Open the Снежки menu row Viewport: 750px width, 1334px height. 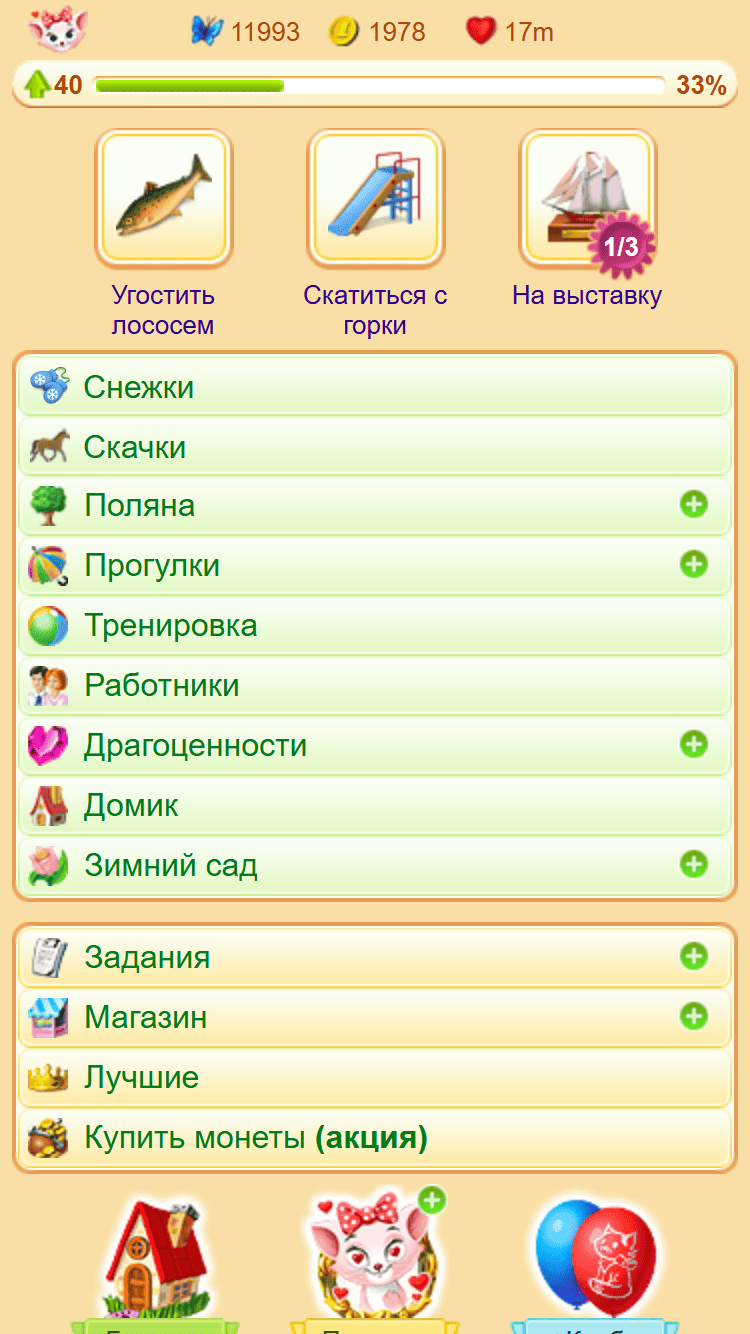pyautogui.click(x=375, y=387)
